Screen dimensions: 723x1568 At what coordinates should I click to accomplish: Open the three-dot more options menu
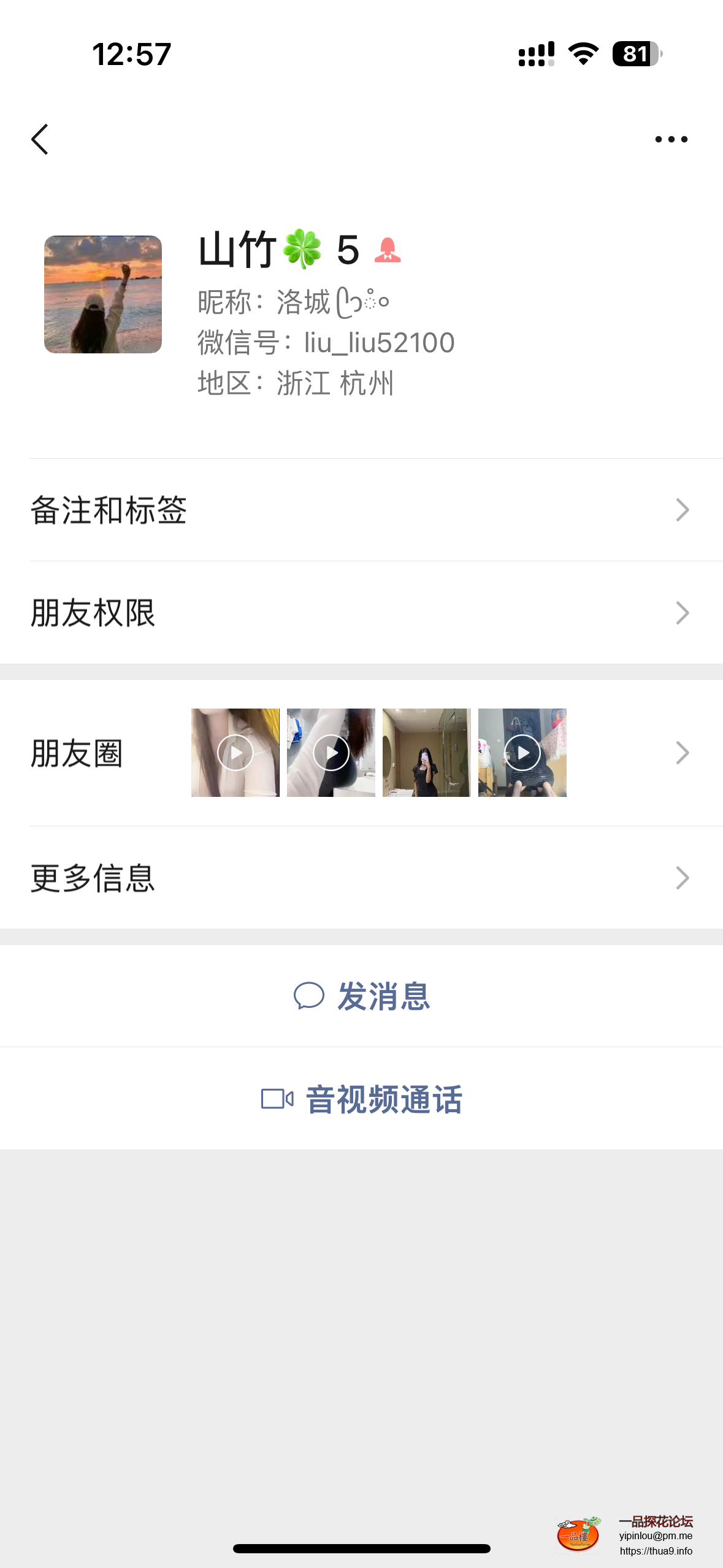(671, 139)
